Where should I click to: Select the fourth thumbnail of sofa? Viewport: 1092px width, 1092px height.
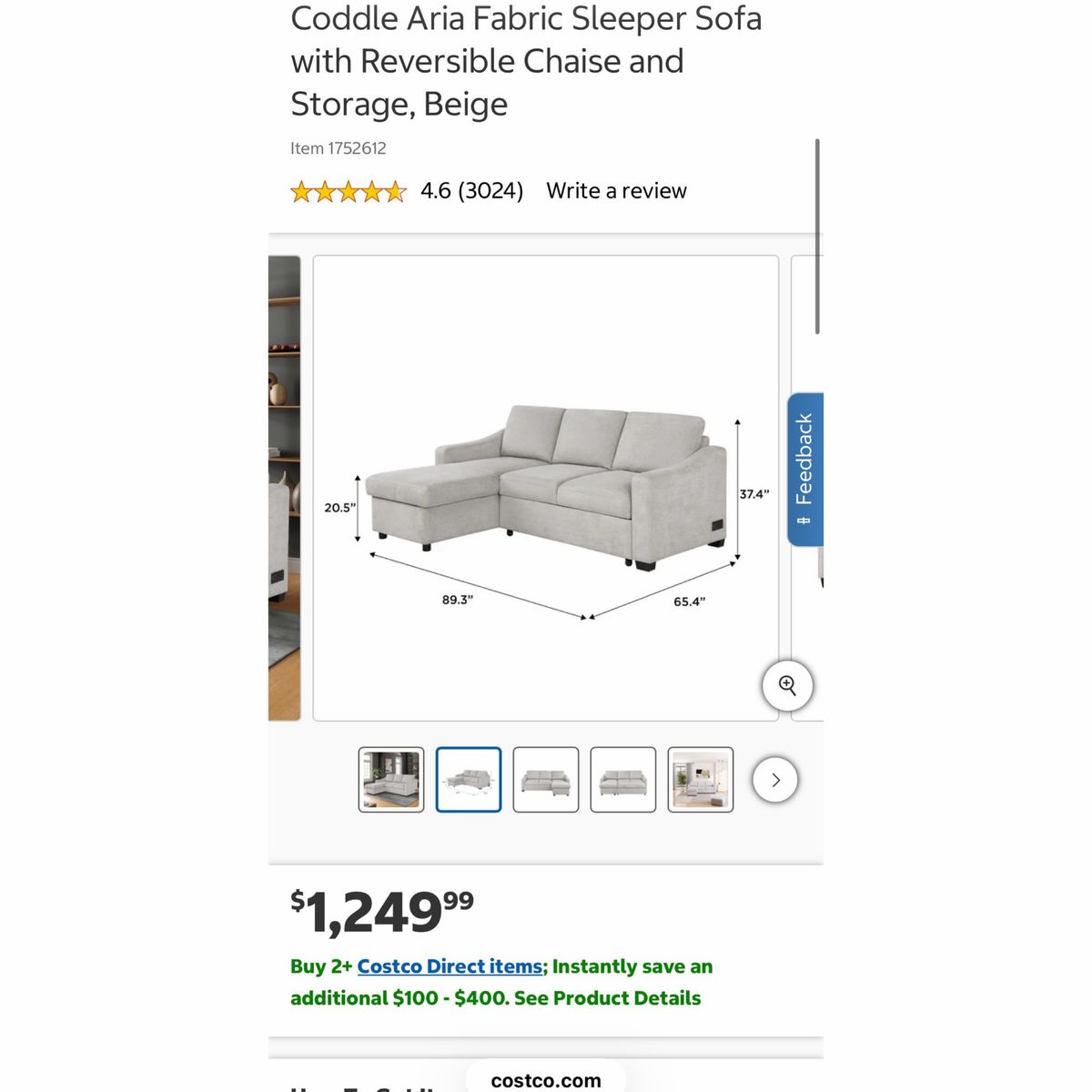point(623,780)
